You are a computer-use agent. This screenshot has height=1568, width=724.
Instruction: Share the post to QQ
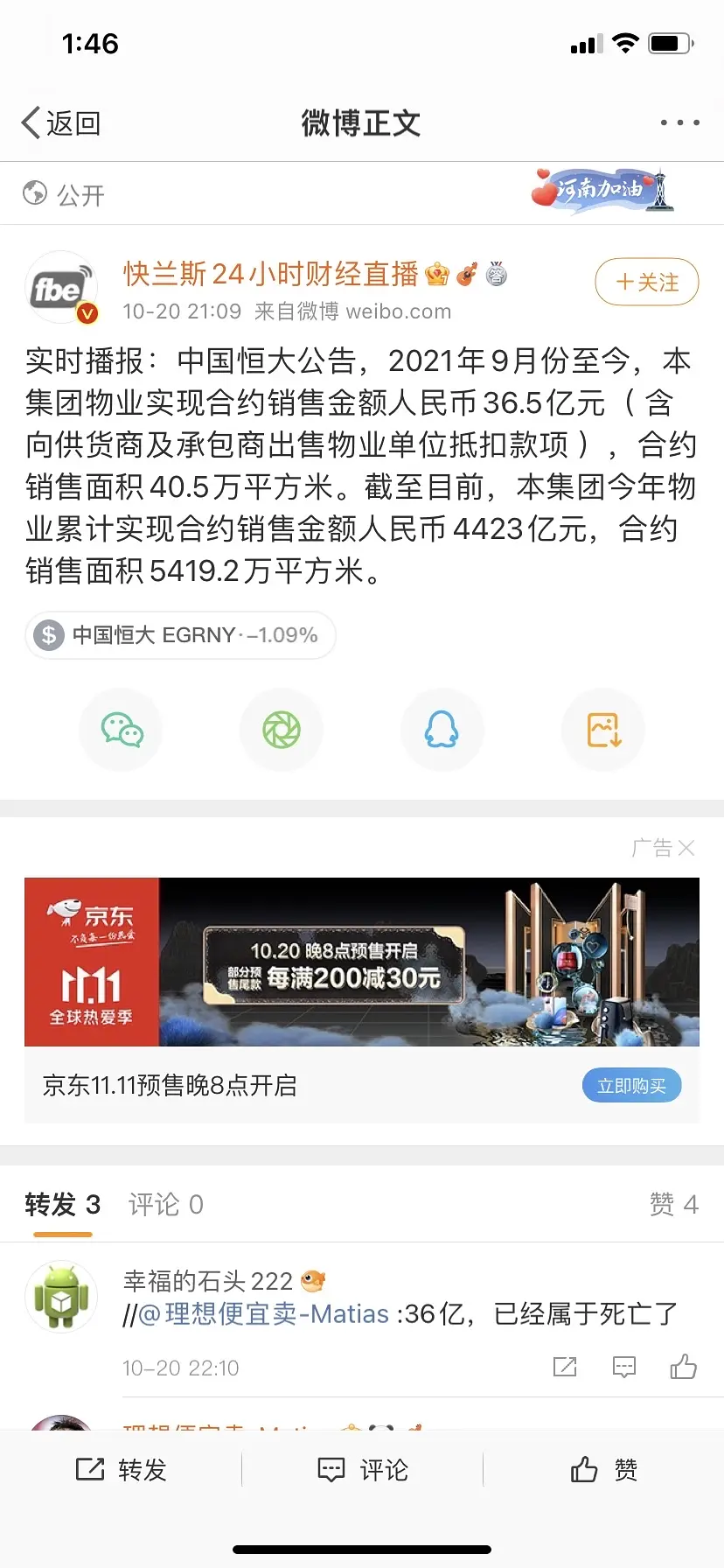pos(442,730)
